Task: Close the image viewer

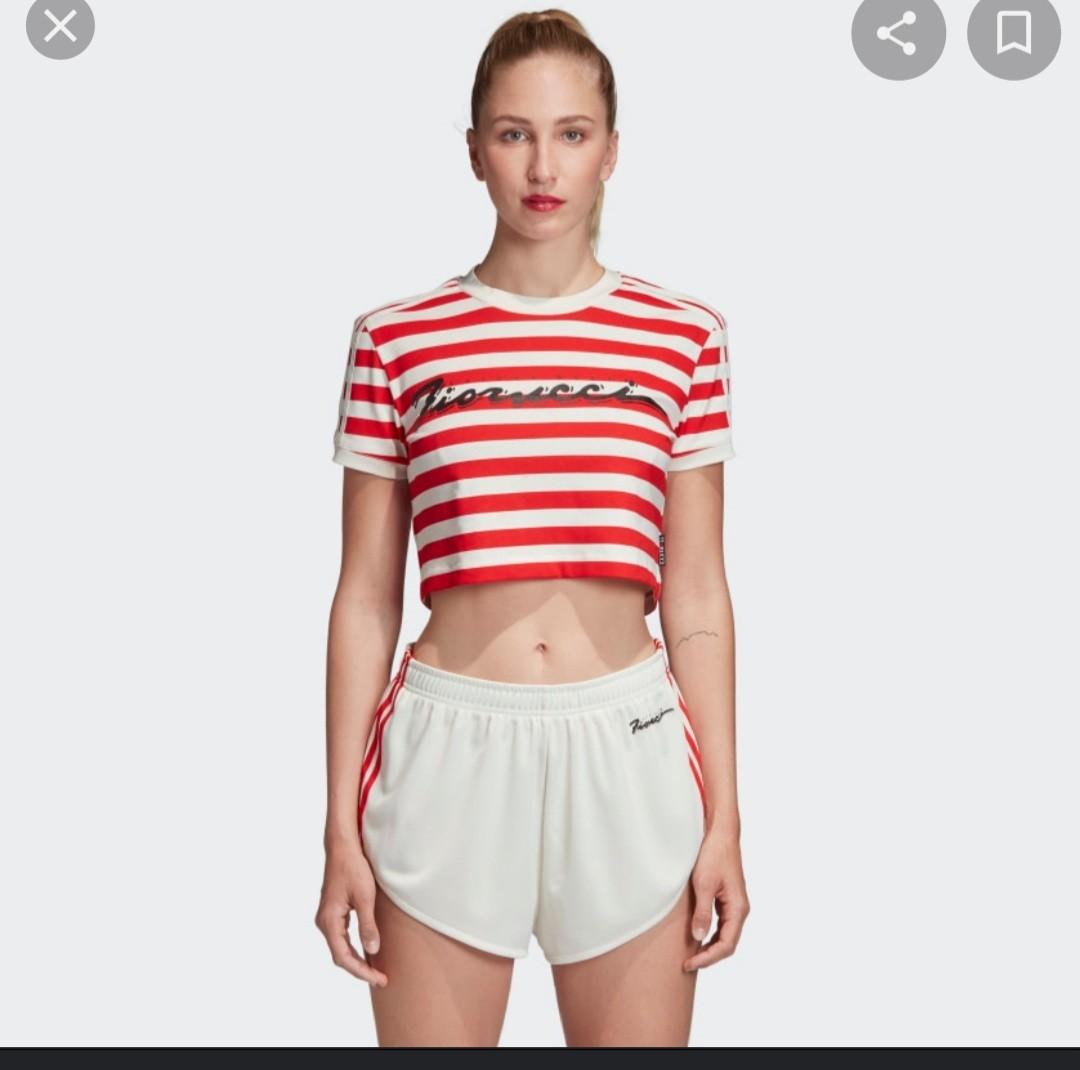Action: coord(60,27)
